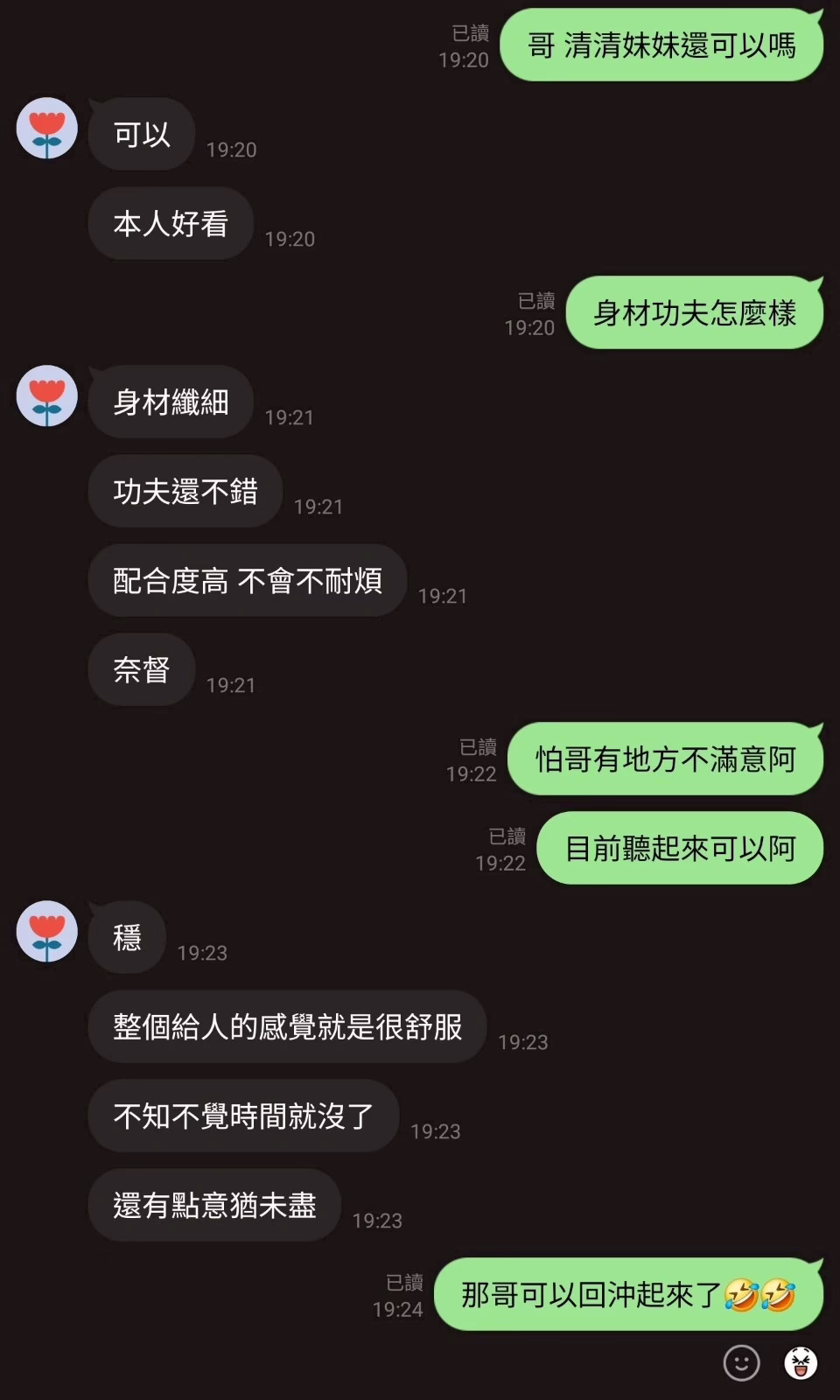This screenshot has height=1400, width=840.
Task: Select the 奈督 message bubble
Action: tap(141, 669)
